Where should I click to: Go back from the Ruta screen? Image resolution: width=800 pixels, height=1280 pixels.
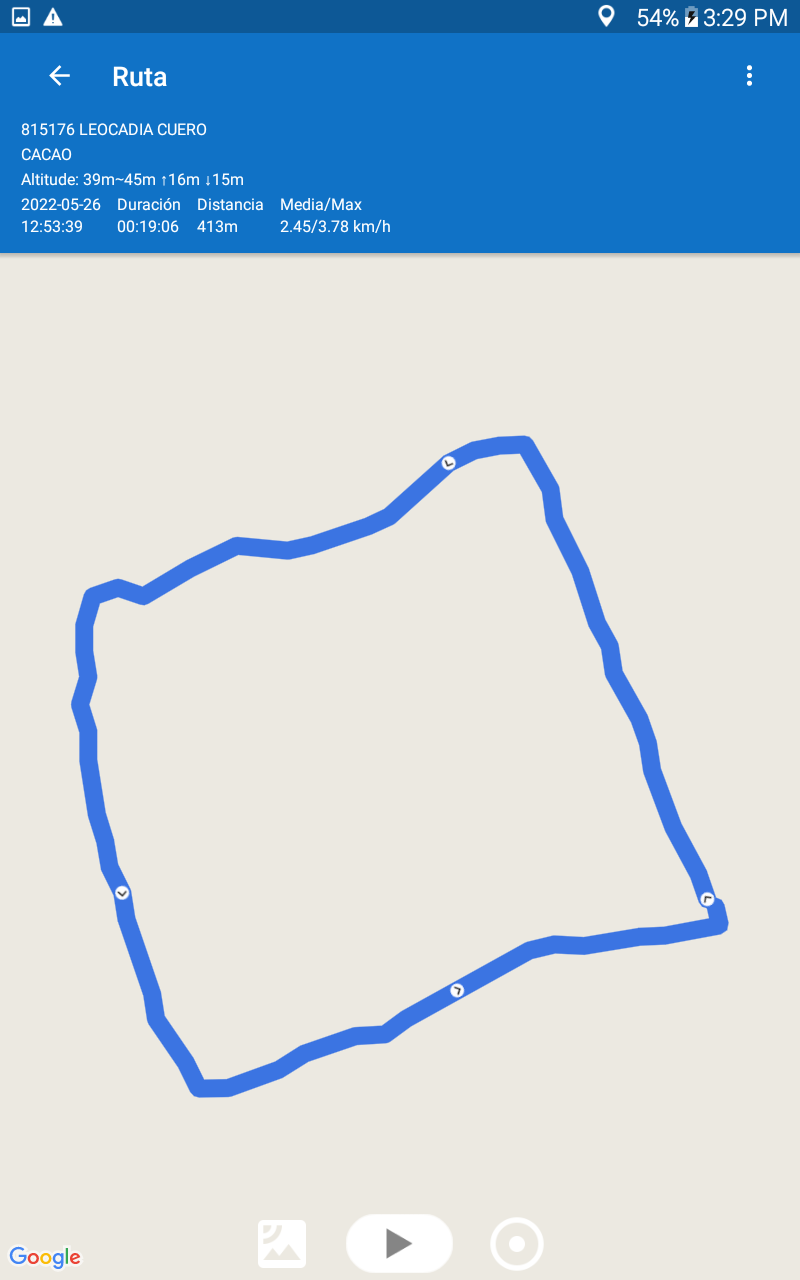click(60, 76)
